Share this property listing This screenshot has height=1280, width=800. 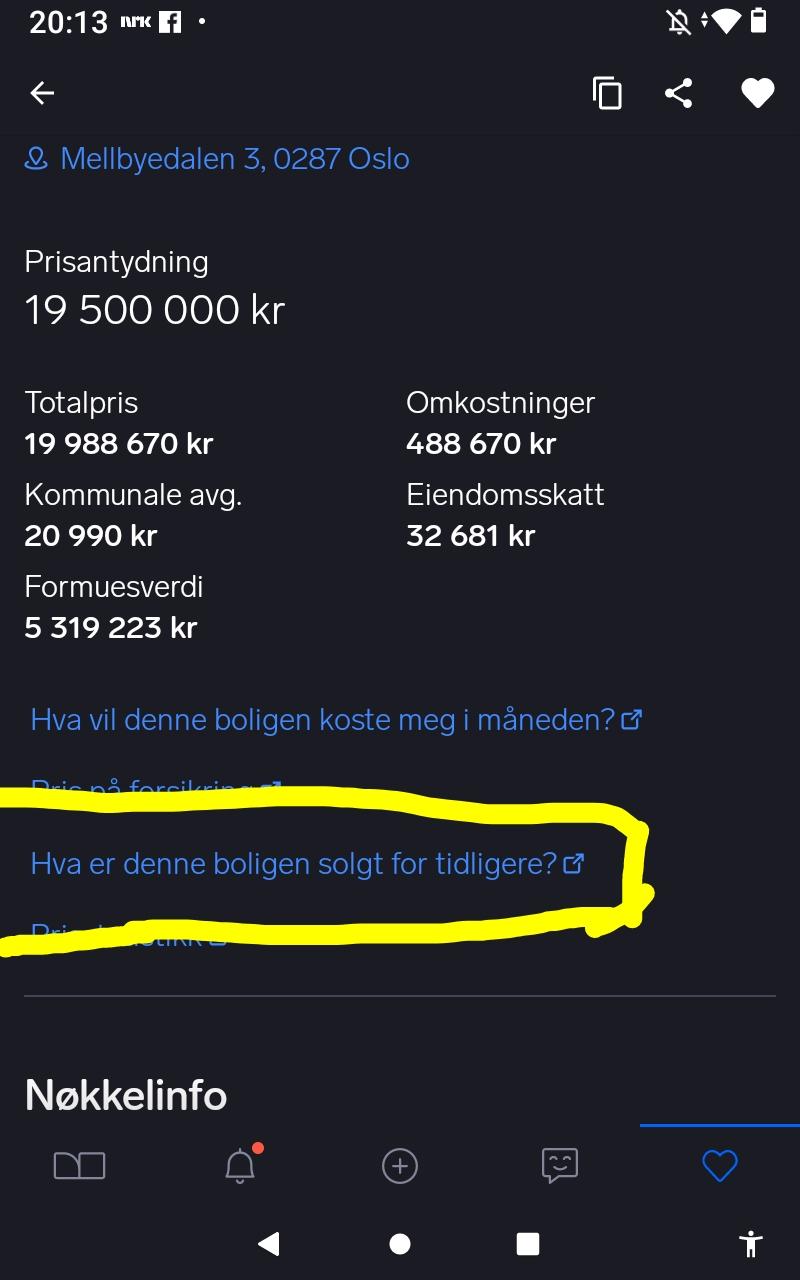pyautogui.click(x=679, y=93)
